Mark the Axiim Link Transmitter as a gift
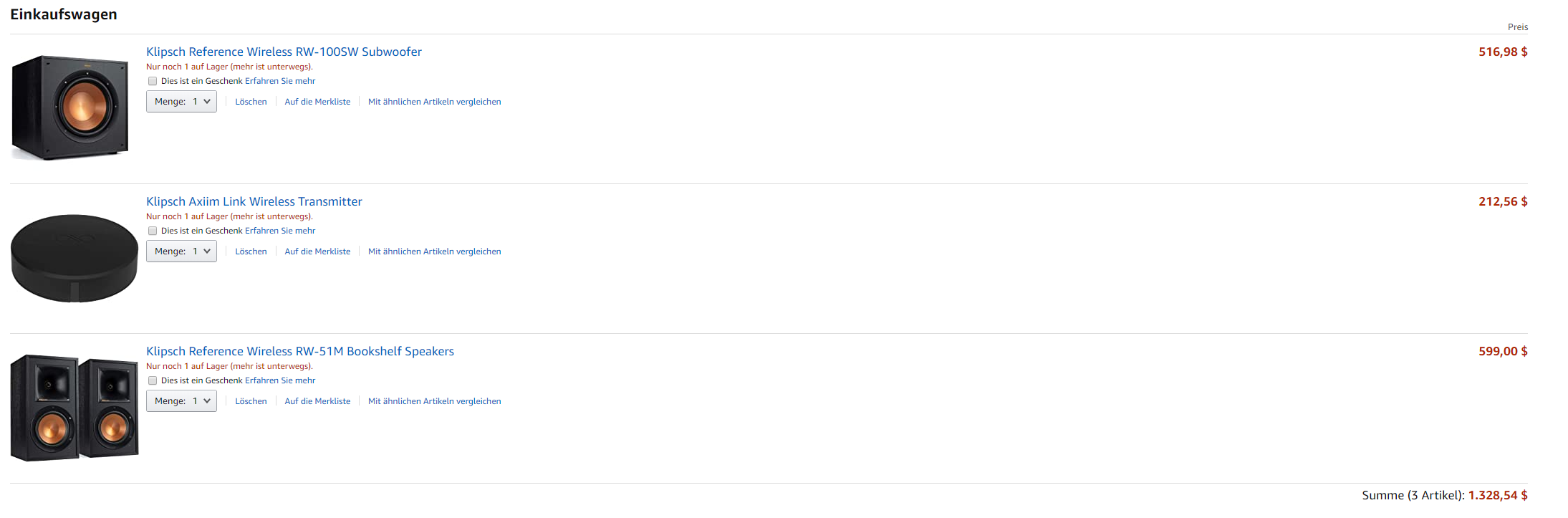The image size is (1568, 518). click(x=153, y=231)
